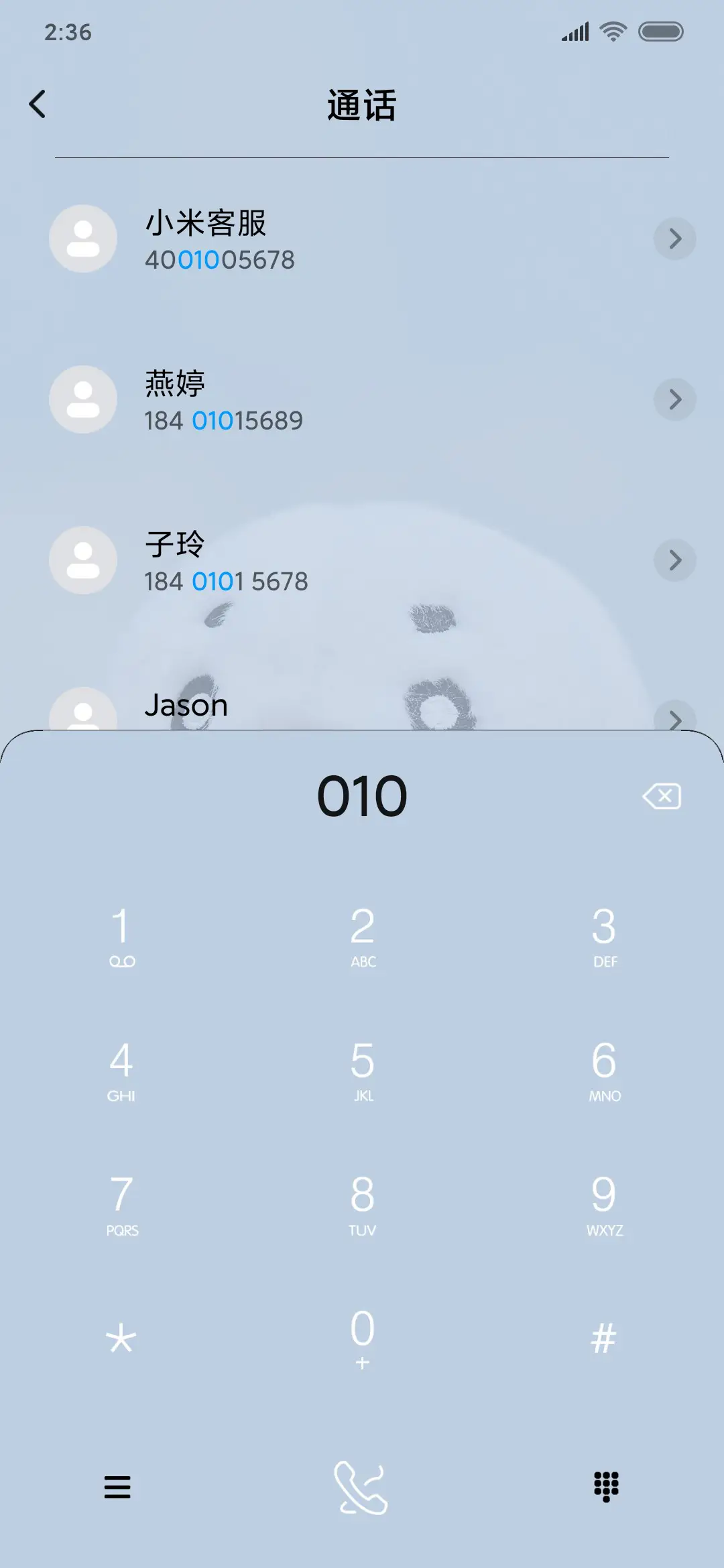
Task: Expand details for 小米客服 via chevron
Action: (x=675, y=238)
